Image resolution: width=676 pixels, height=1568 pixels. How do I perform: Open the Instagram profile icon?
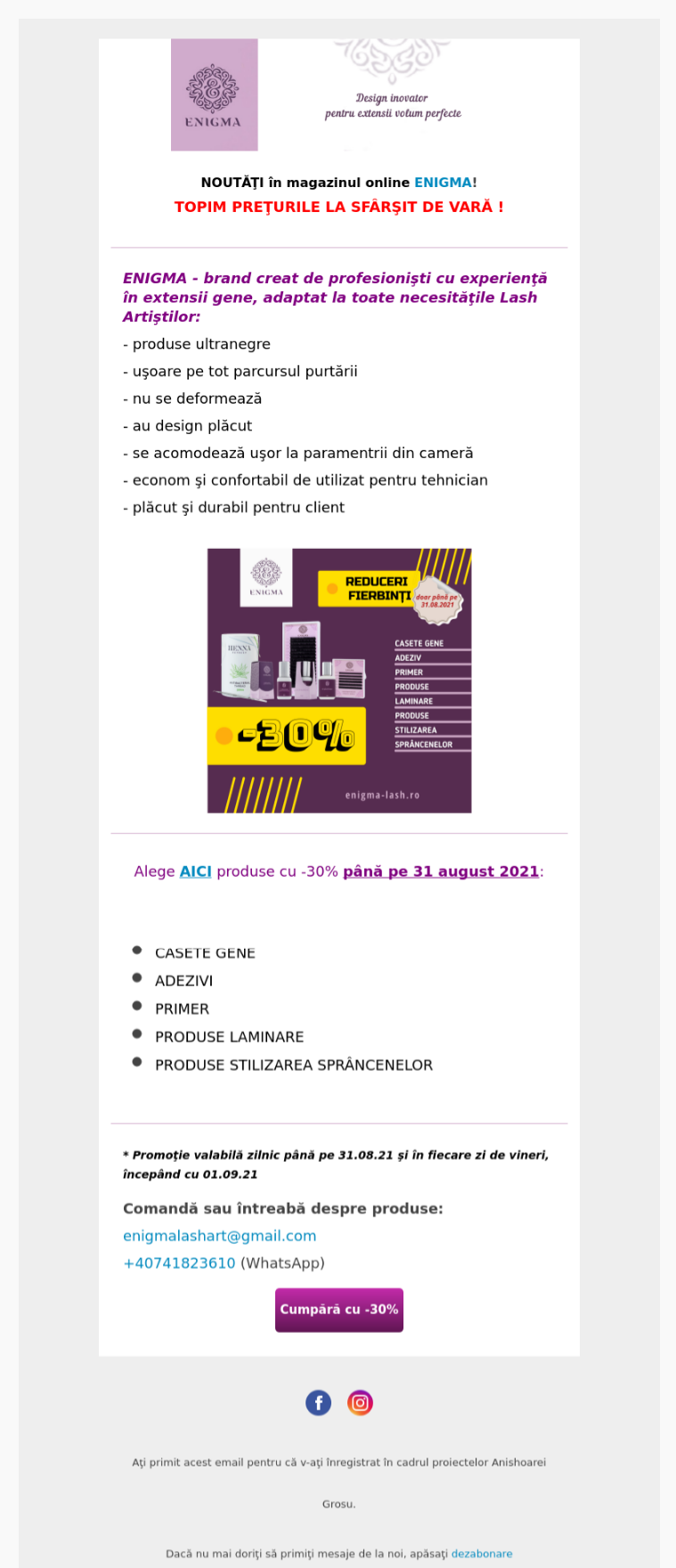360,1403
